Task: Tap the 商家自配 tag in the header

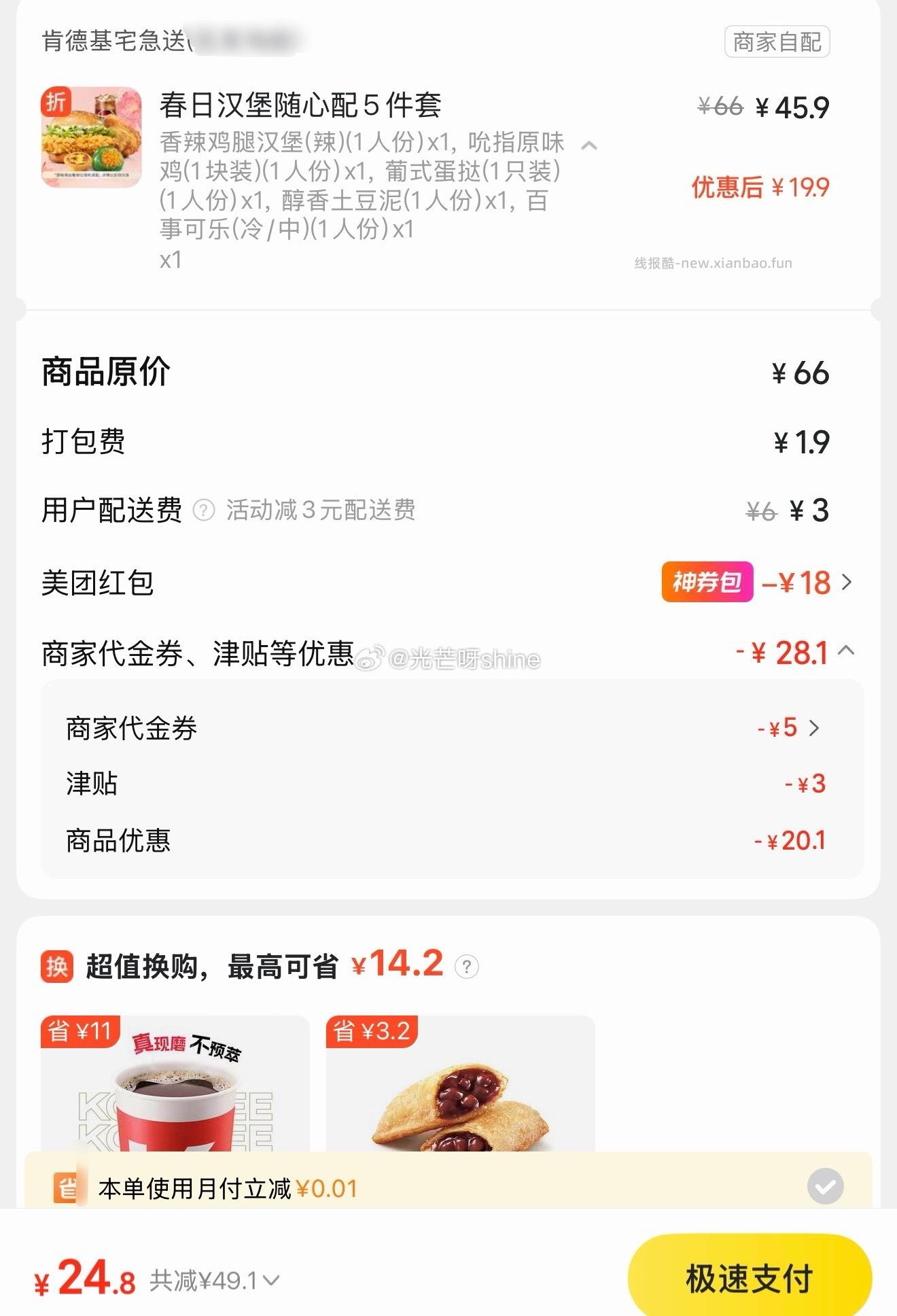Action: click(777, 42)
